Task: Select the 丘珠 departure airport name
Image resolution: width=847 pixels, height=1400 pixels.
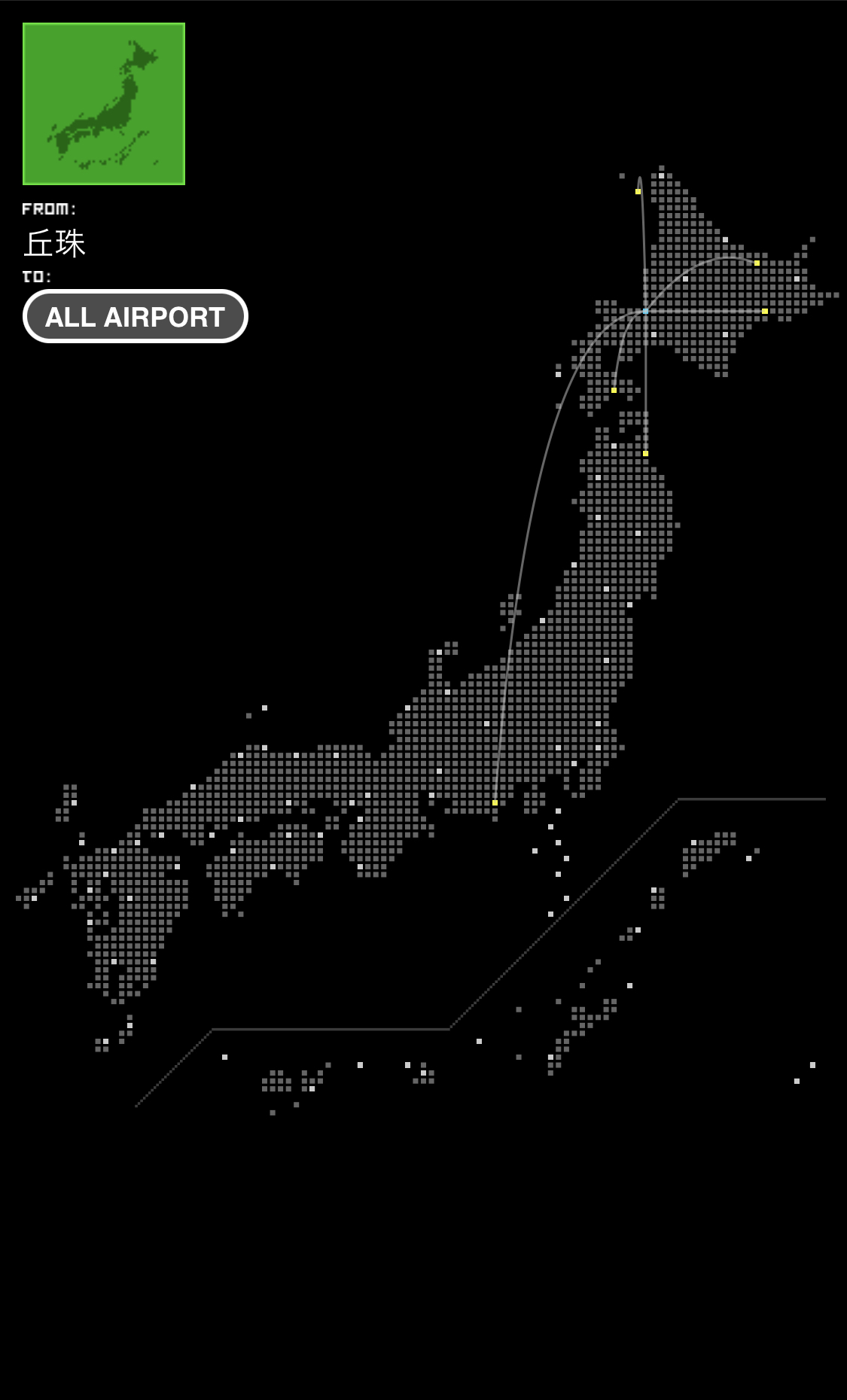Action: (55, 243)
